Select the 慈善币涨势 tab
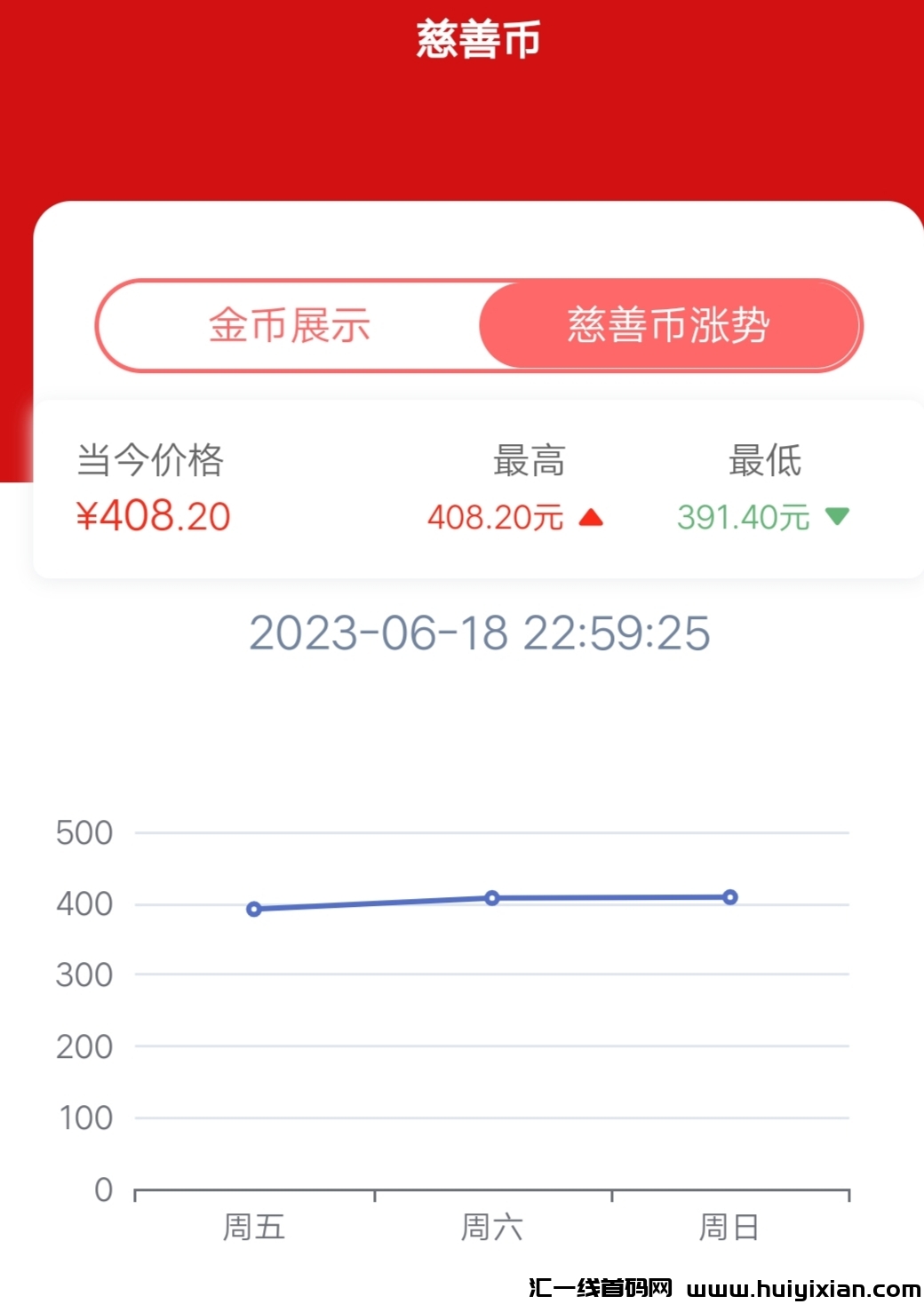 click(x=669, y=325)
